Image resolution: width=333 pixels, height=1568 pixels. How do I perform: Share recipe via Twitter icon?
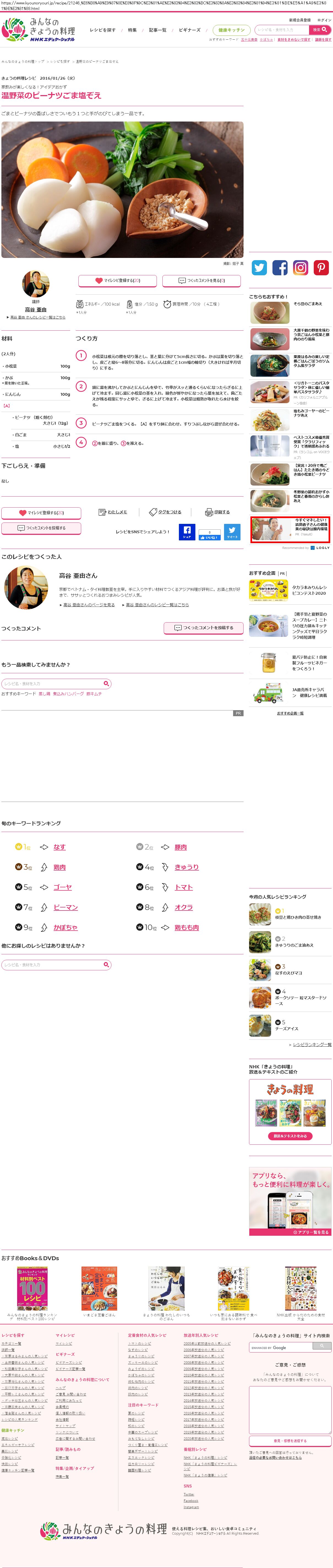260,267
